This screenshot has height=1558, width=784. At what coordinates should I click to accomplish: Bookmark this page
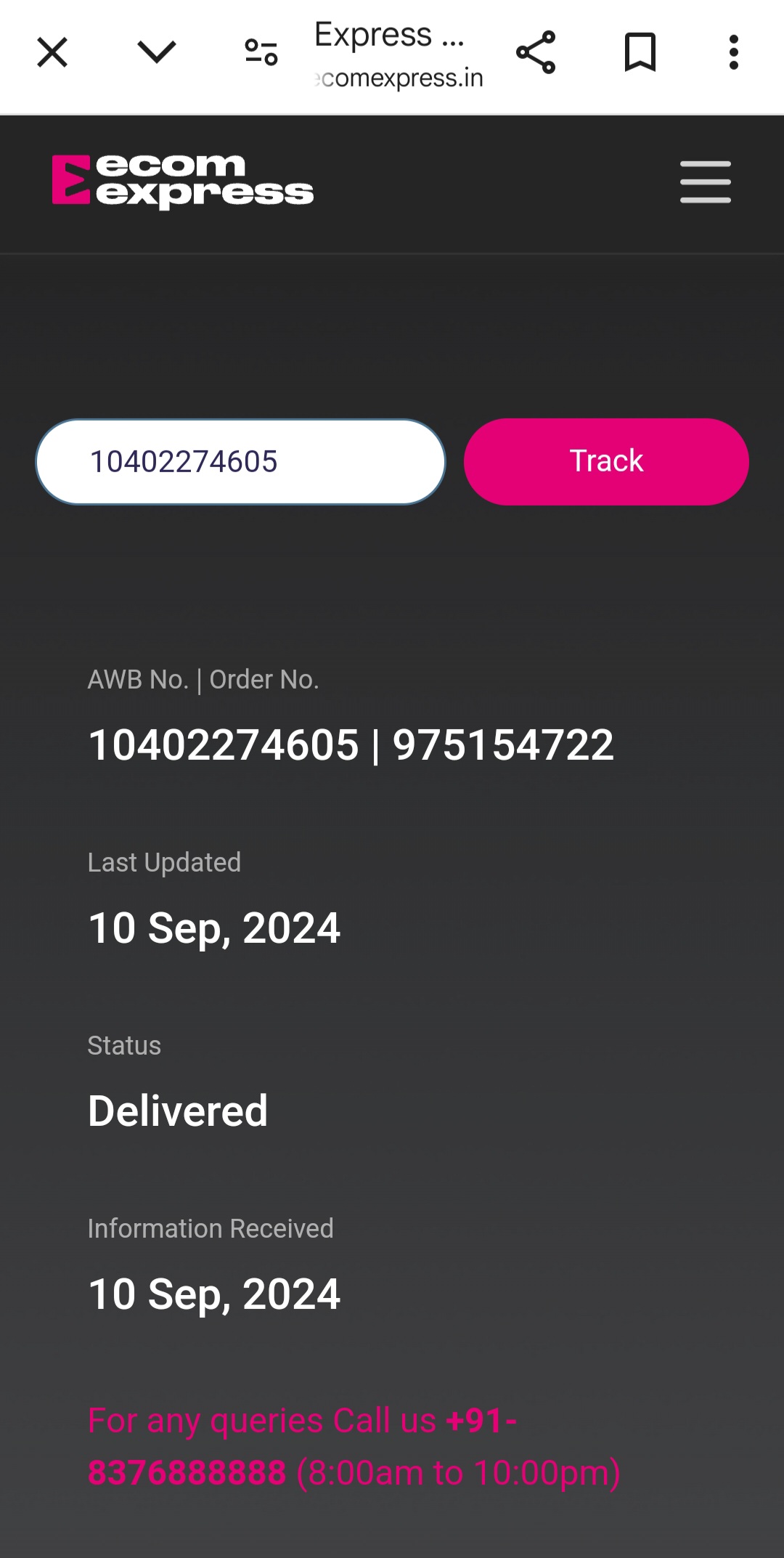640,52
